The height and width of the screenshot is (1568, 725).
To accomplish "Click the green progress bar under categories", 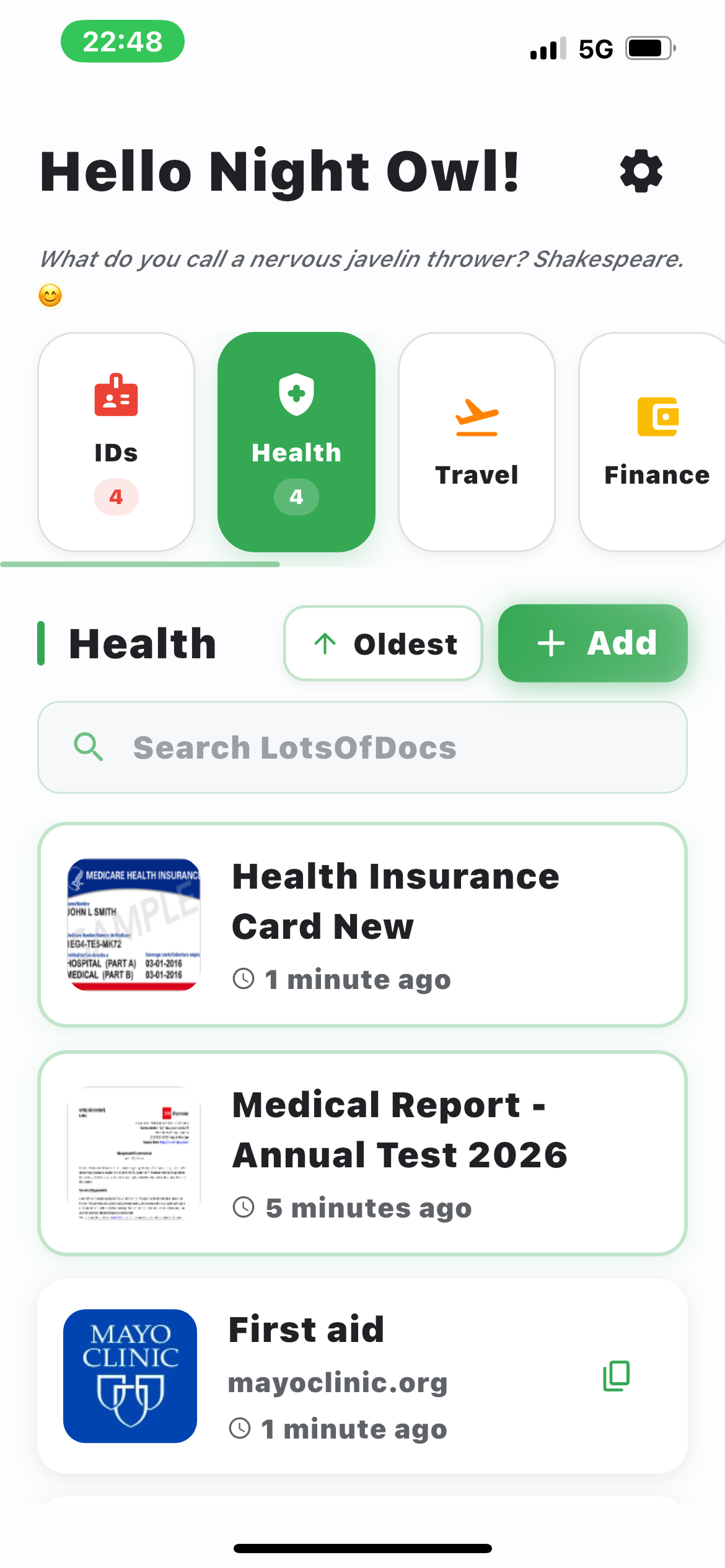I will [x=139, y=565].
